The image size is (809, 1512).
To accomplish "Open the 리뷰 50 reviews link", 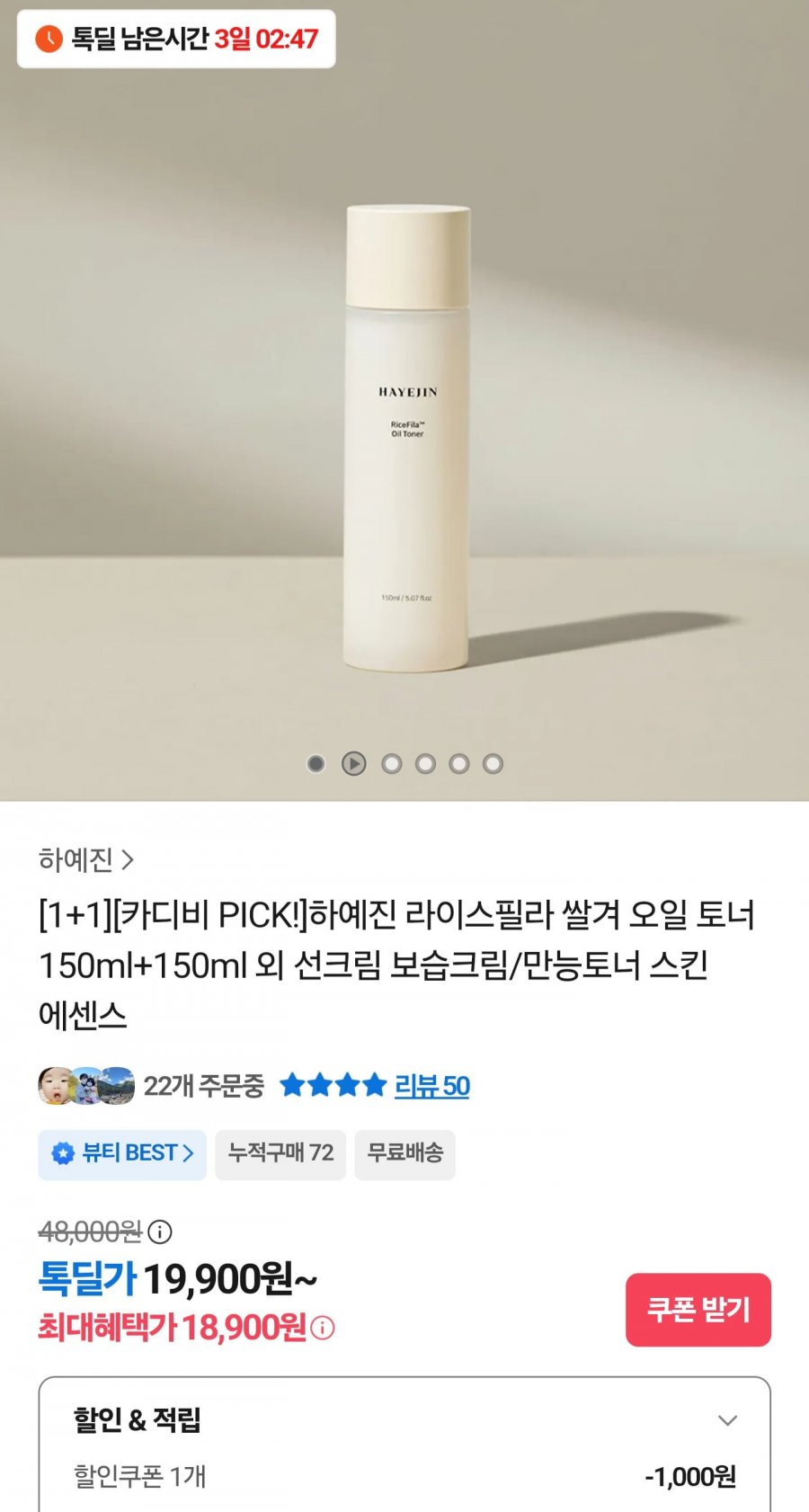I will (431, 1086).
